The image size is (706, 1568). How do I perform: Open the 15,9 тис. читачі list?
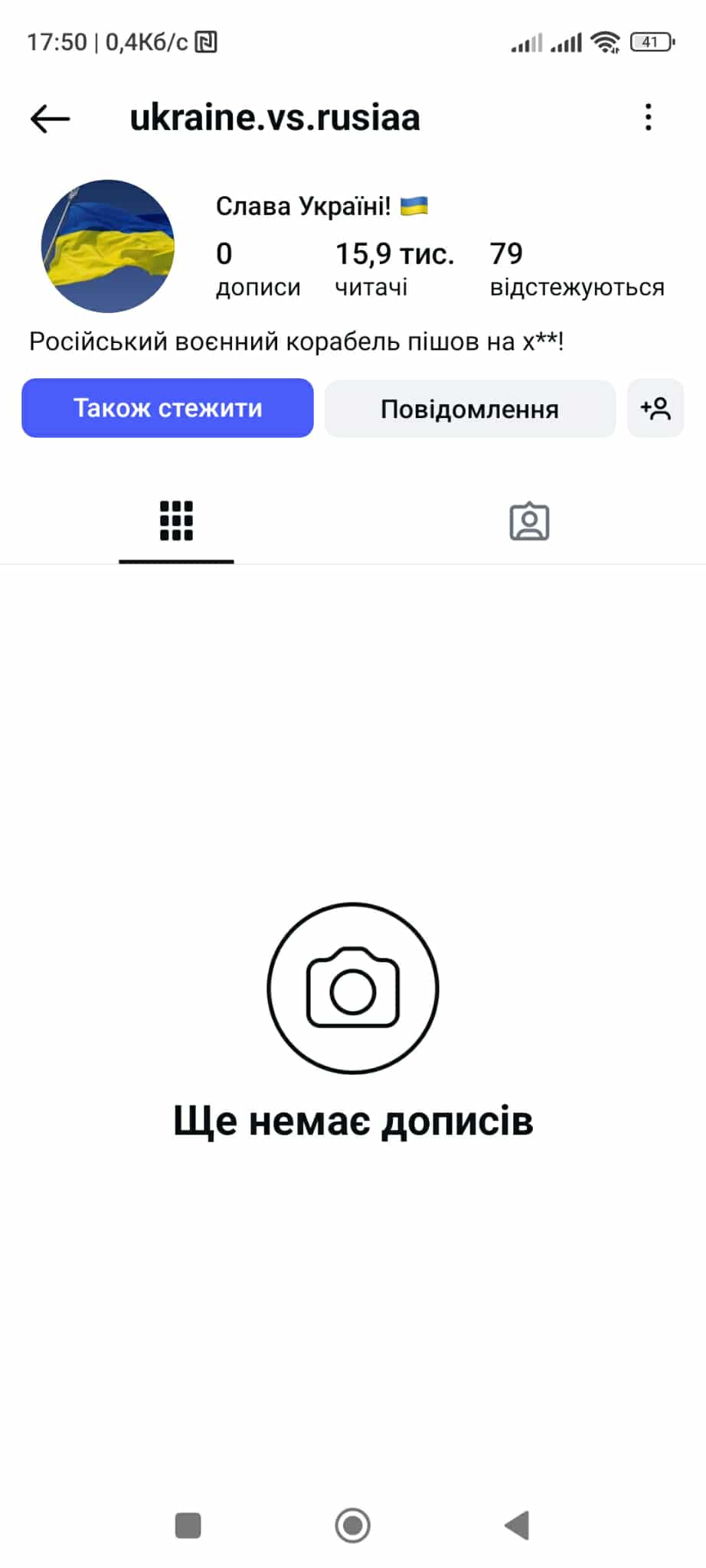point(394,269)
